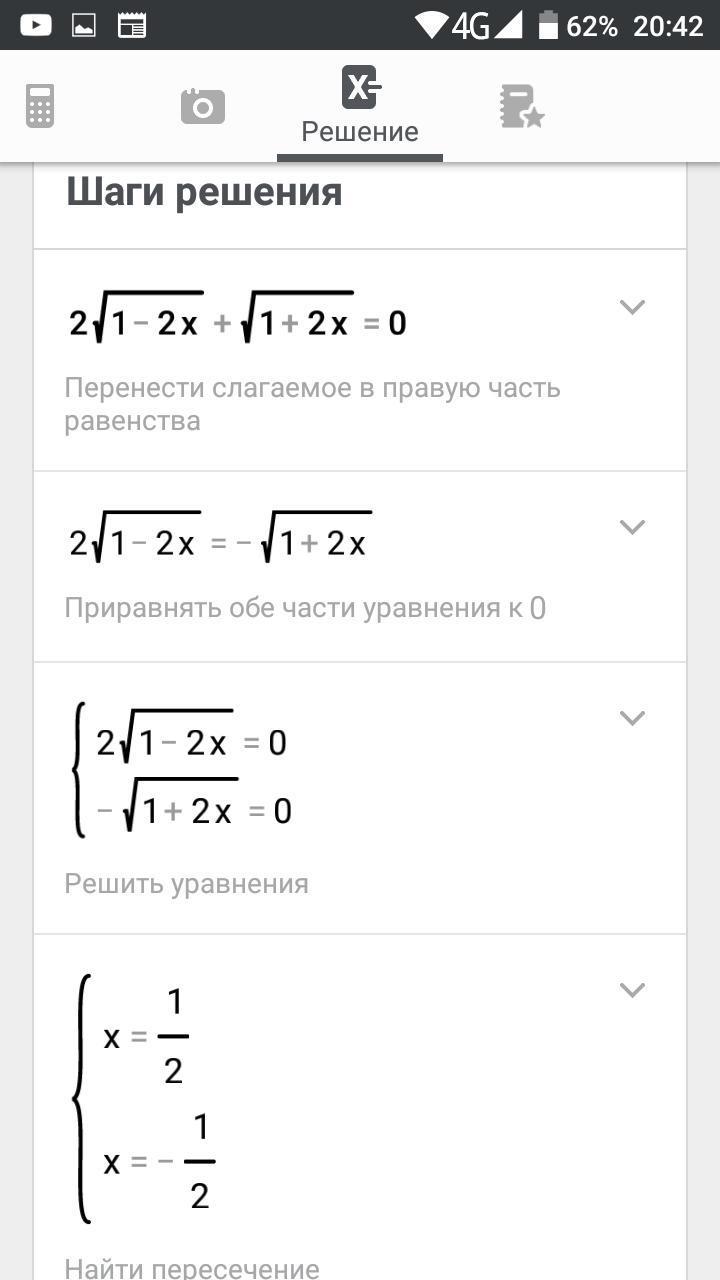Screen dimensions: 720x1280
Task: Open the camera tab
Action: pos(203,106)
